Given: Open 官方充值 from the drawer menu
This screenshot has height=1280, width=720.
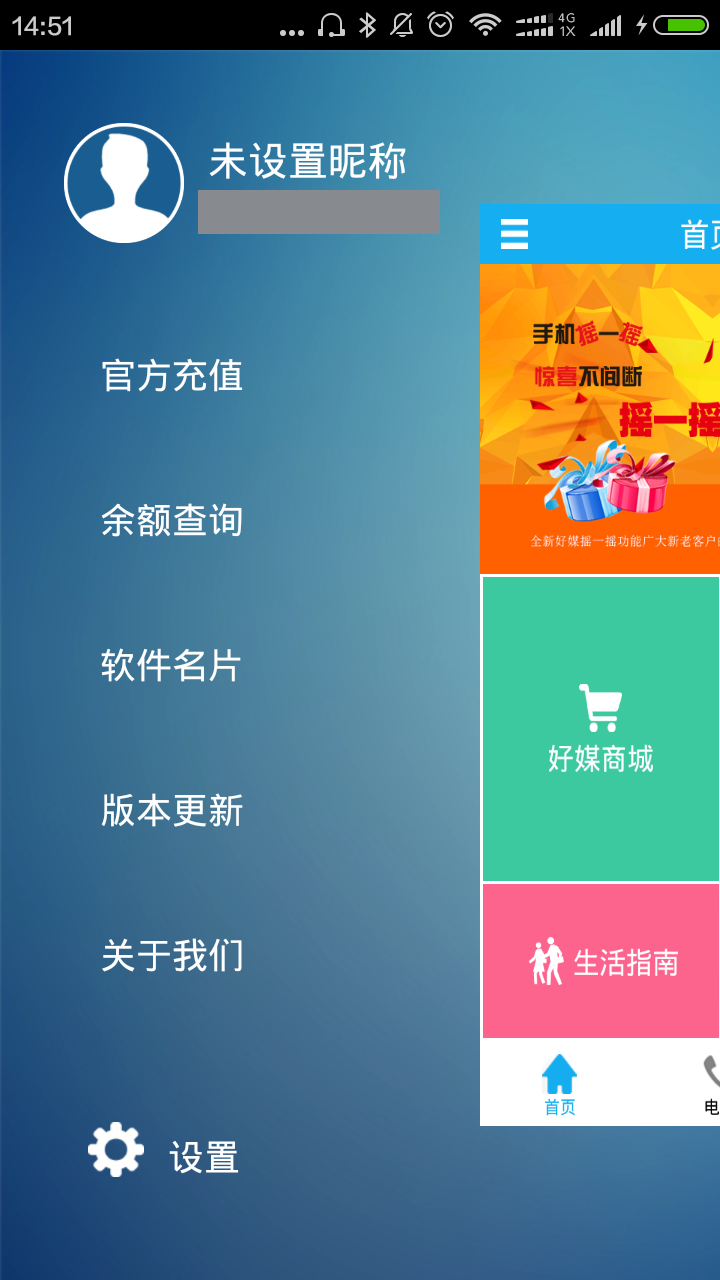Looking at the screenshot, I should (x=172, y=376).
